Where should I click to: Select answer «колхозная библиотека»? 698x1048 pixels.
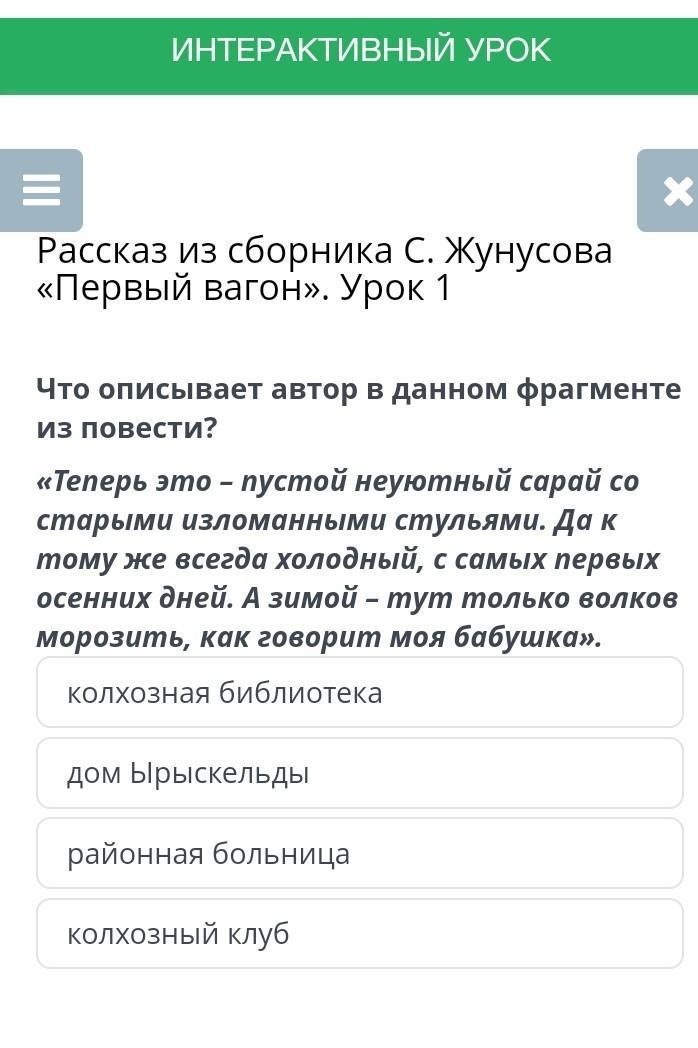coord(359,692)
